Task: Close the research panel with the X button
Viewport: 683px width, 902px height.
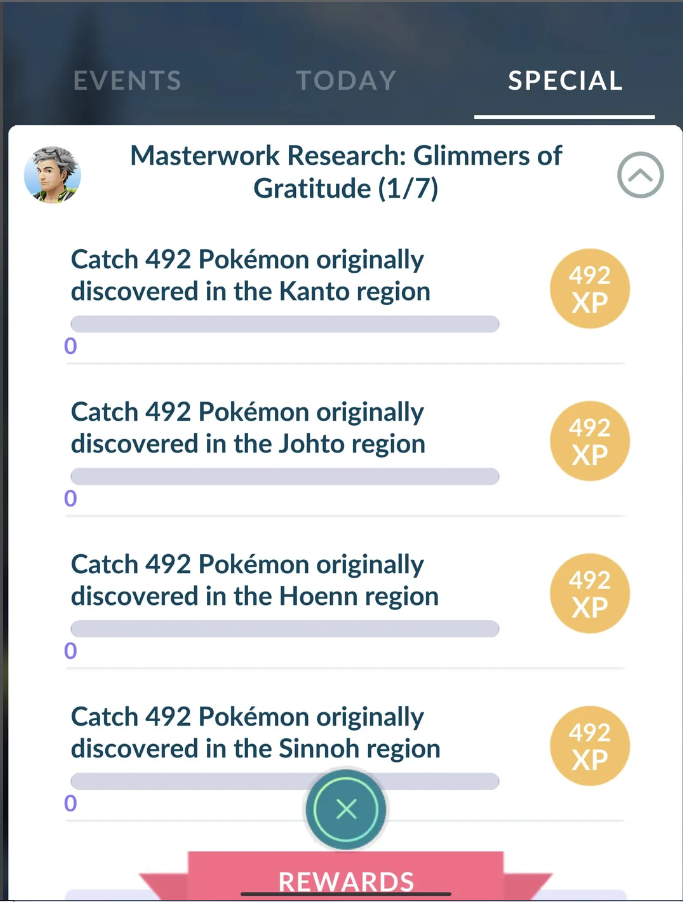Action: (x=346, y=809)
